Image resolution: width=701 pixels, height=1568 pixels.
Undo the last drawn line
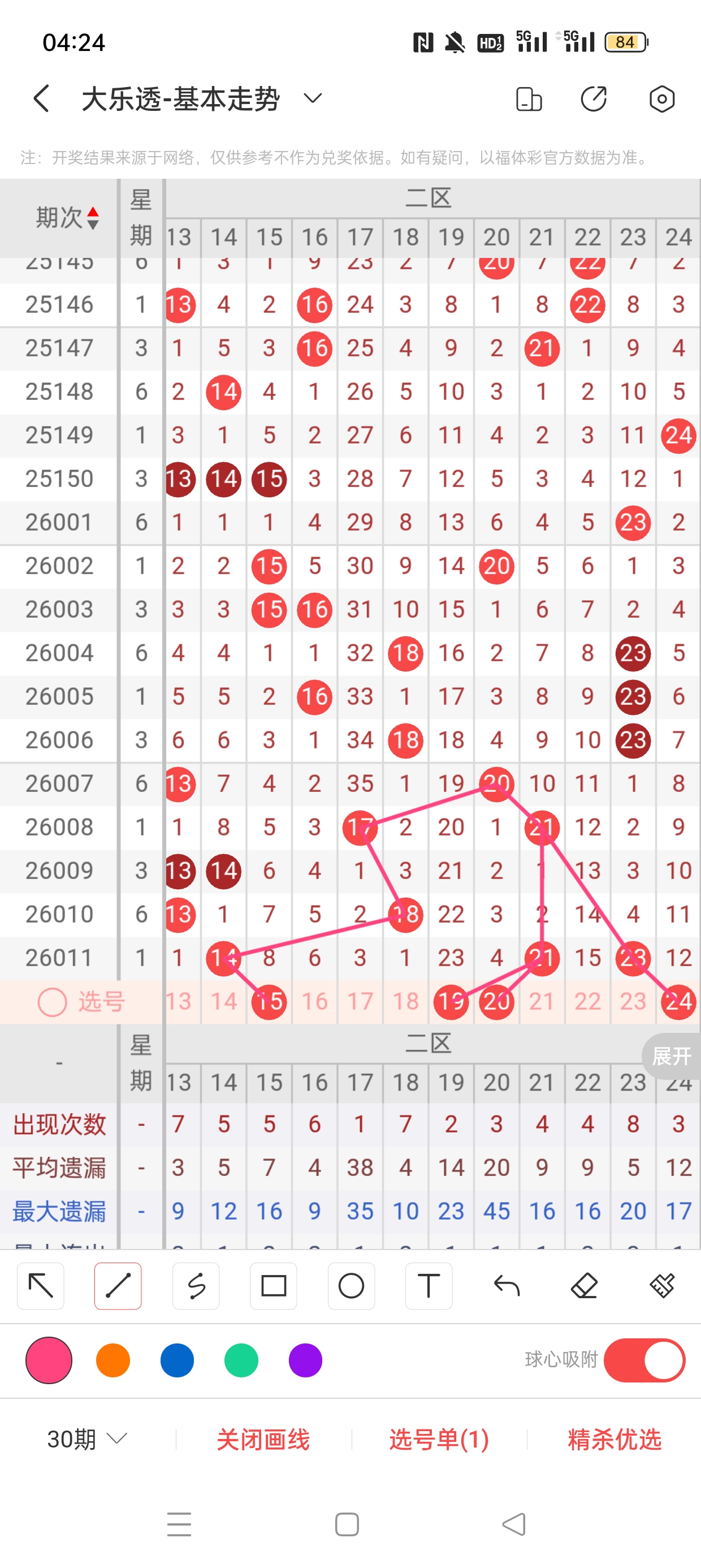507,1286
